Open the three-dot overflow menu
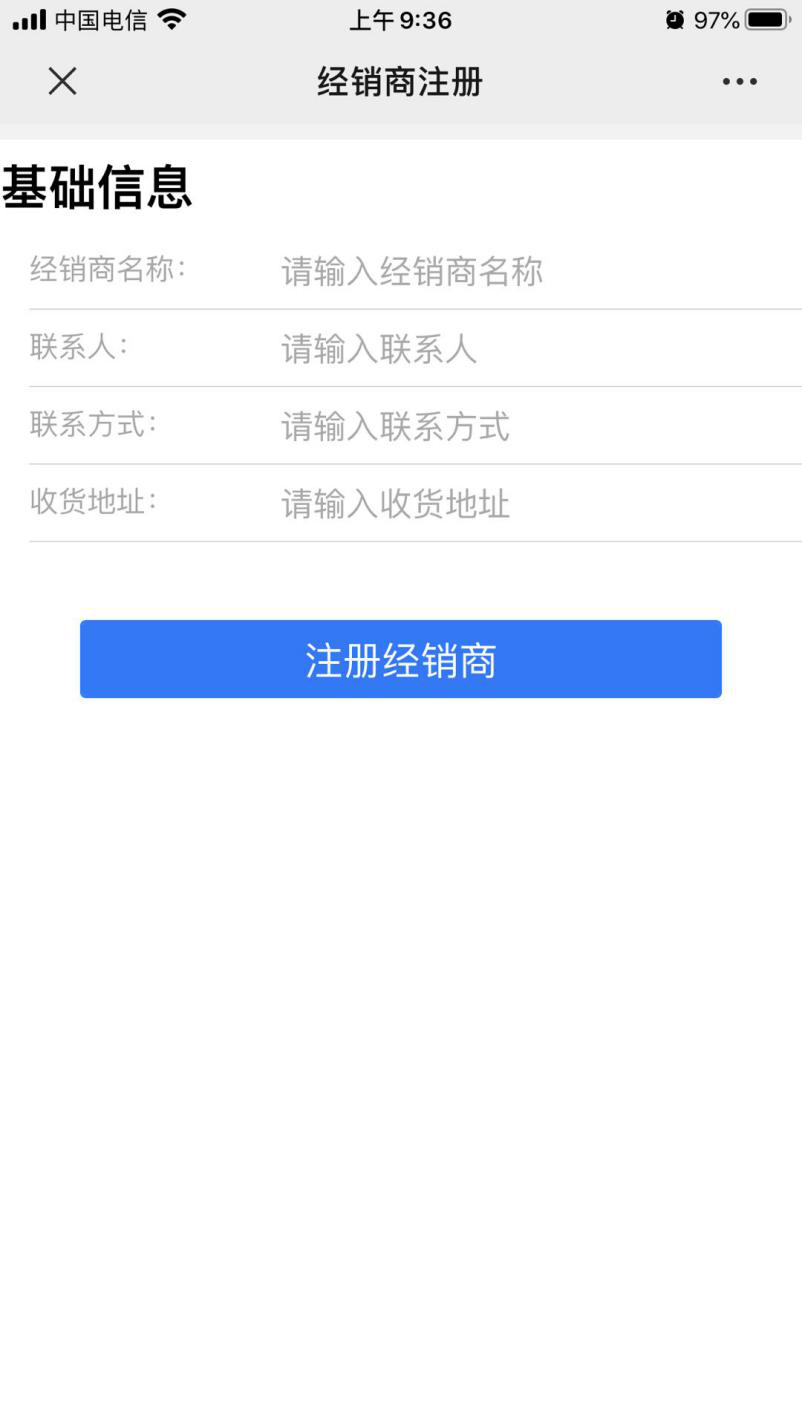802x1426 pixels. [x=739, y=82]
